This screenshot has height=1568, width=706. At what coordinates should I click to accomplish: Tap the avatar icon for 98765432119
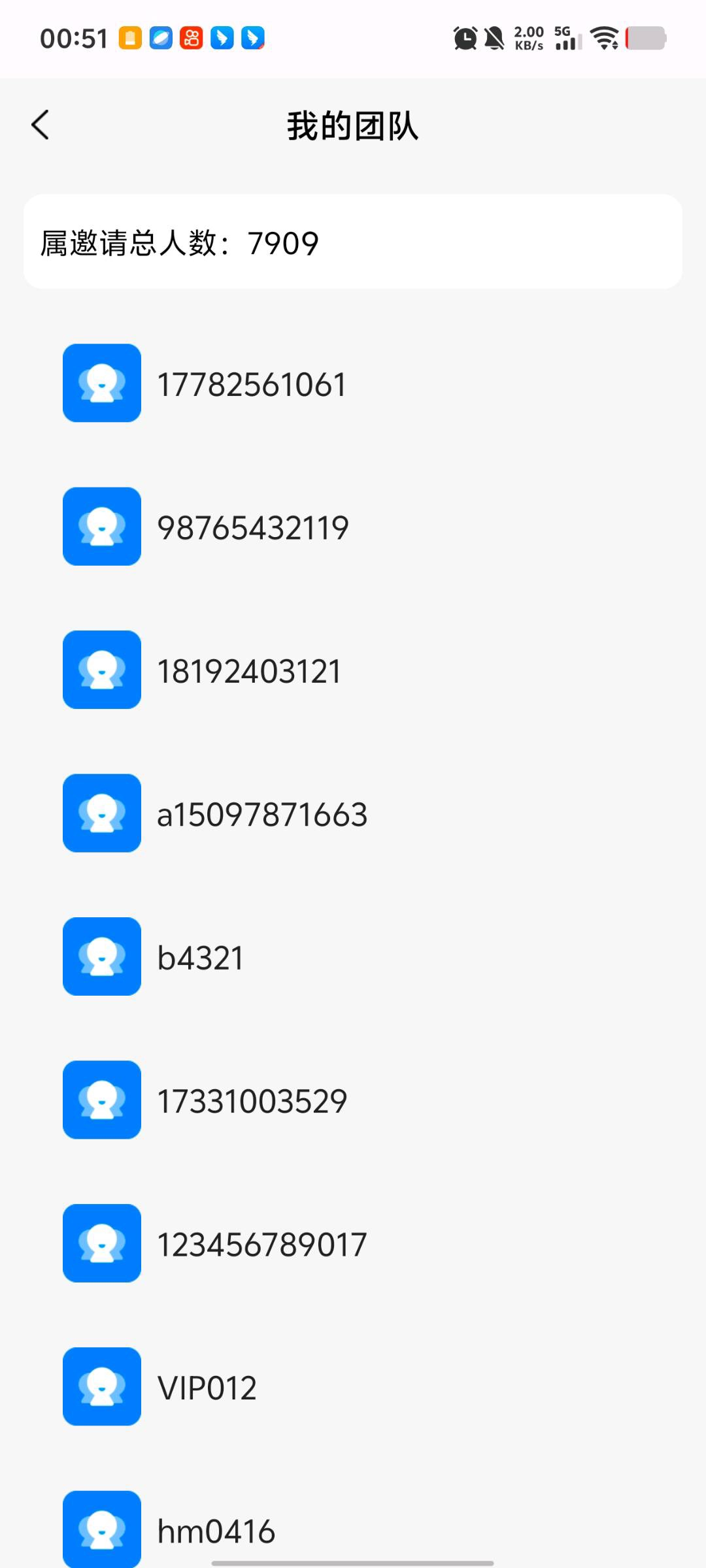pyautogui.click(x=101, y=526)
